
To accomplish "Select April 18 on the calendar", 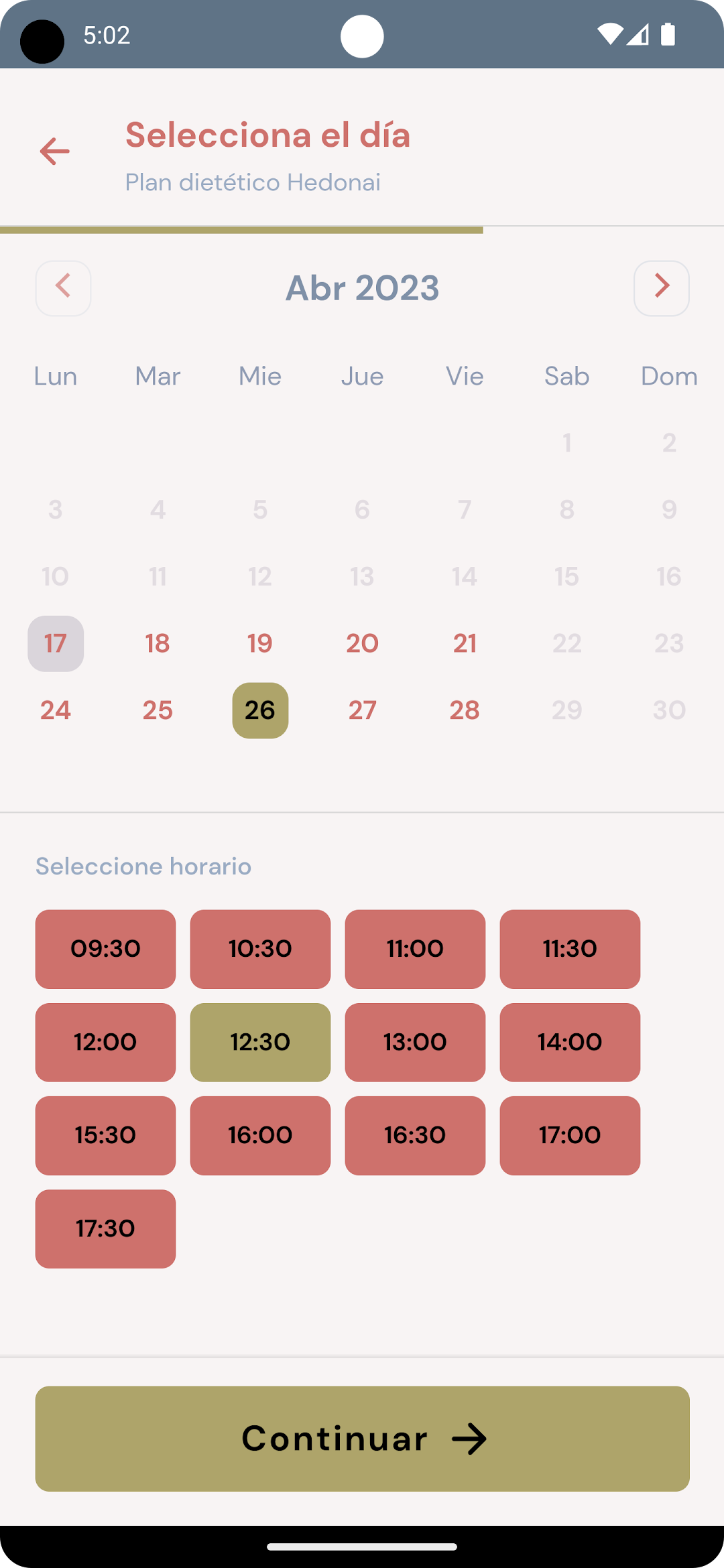I will click(158, 643).
